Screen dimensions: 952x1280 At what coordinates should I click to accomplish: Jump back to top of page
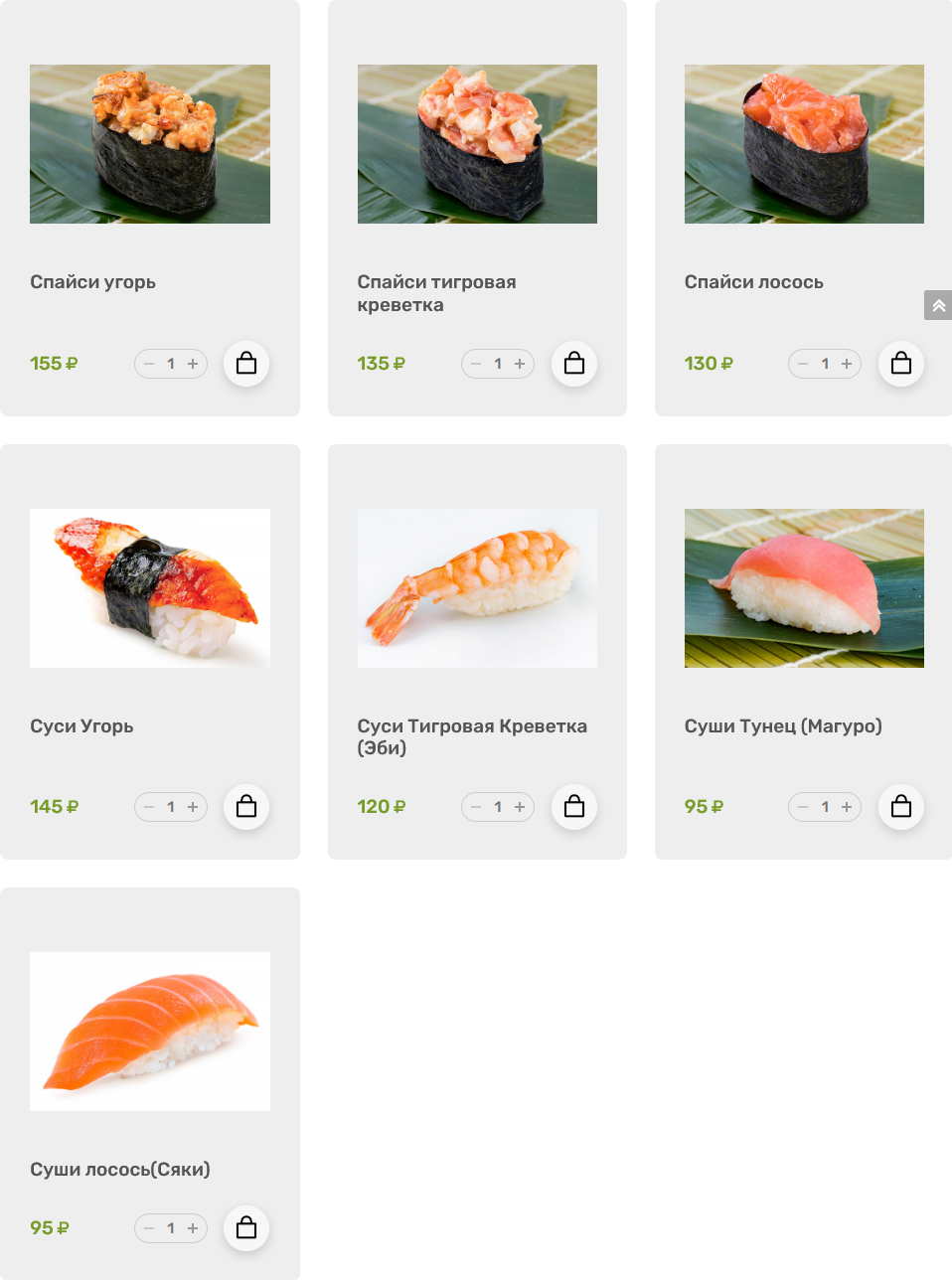938,305
